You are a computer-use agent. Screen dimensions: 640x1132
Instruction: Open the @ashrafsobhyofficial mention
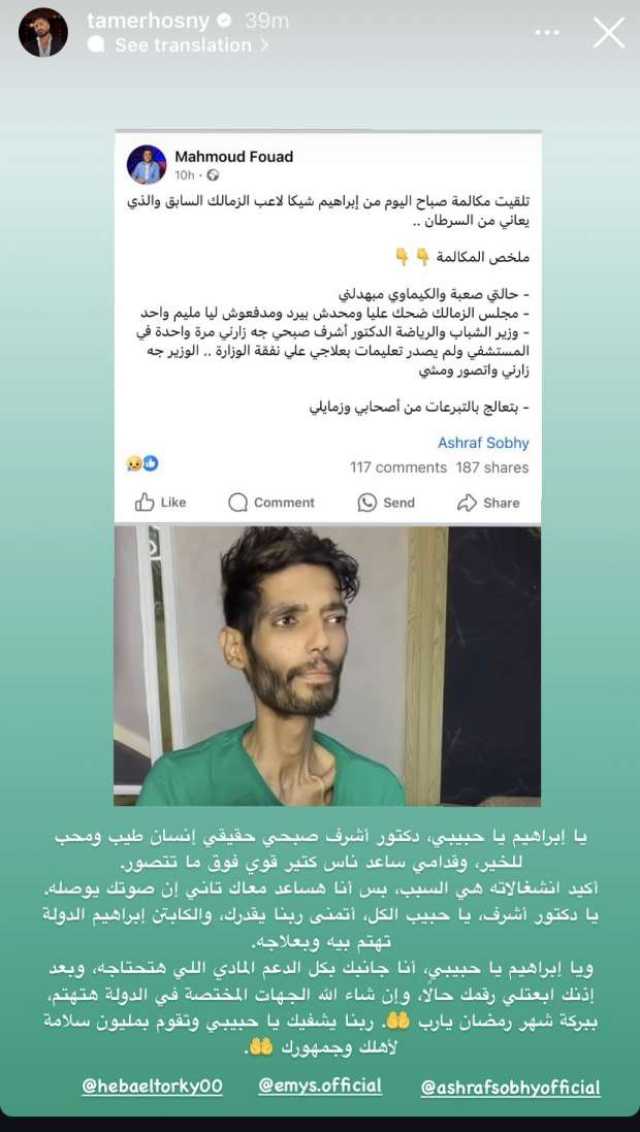coord(510,1087)
